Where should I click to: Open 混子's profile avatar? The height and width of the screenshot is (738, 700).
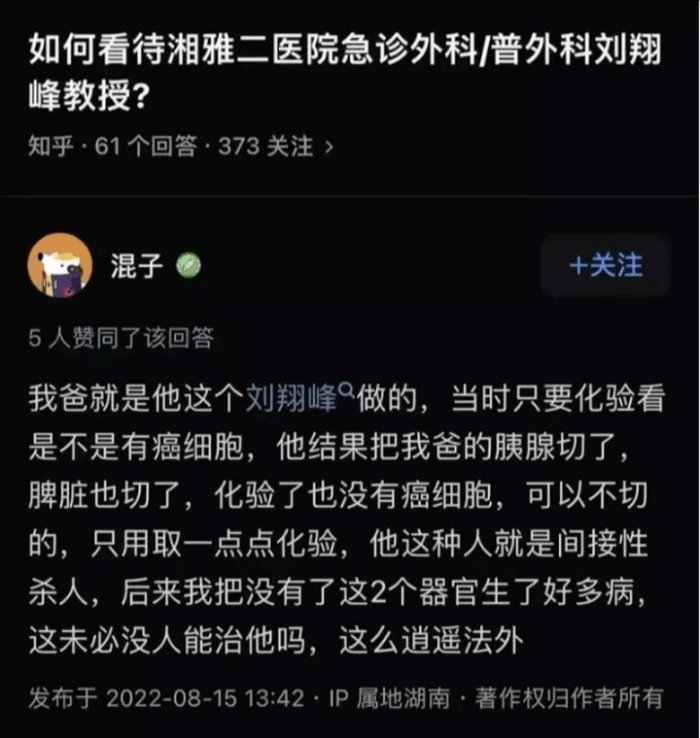point(60,266)
